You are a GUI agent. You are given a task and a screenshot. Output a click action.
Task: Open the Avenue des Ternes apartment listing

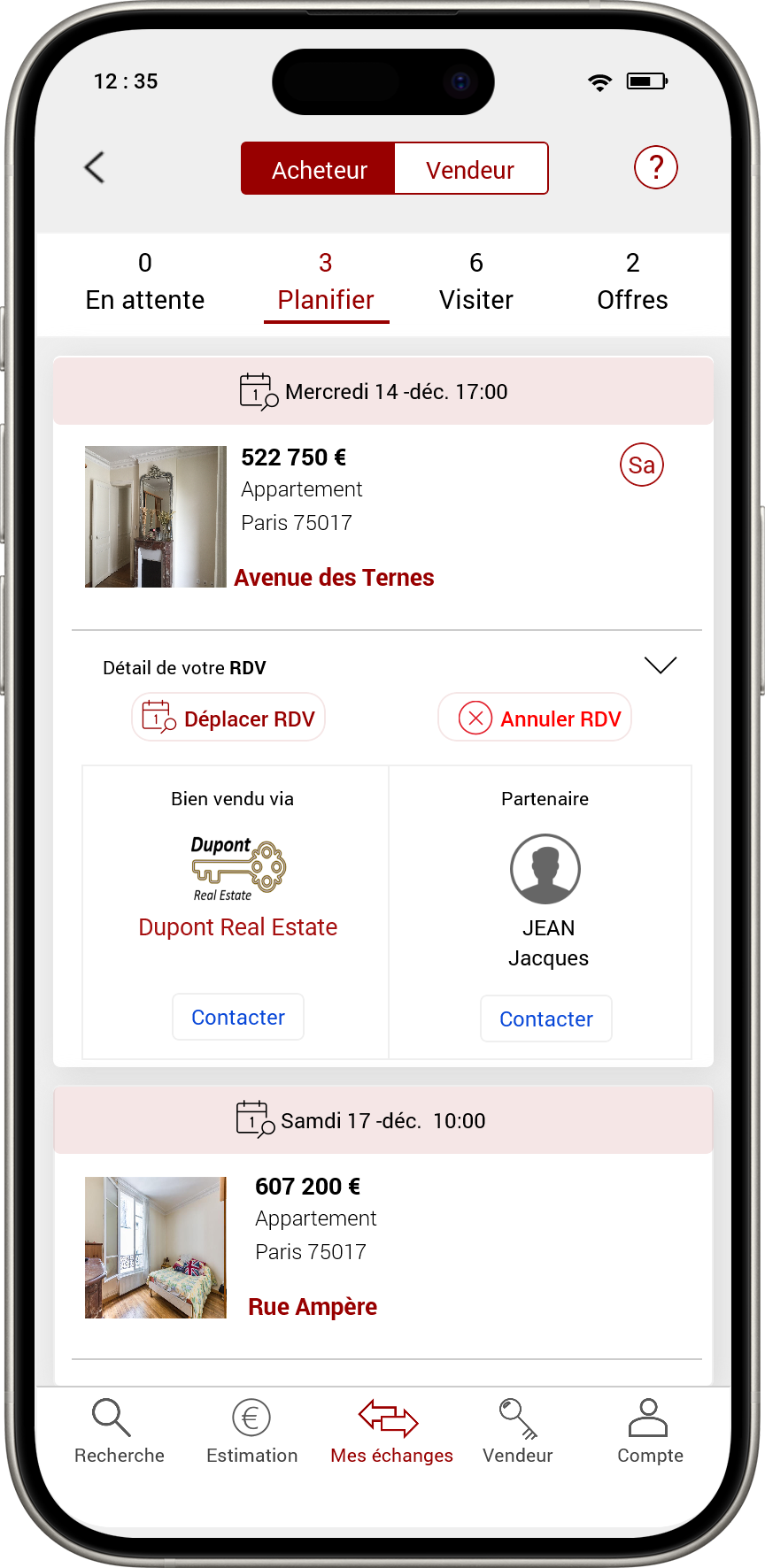[334, 578]
